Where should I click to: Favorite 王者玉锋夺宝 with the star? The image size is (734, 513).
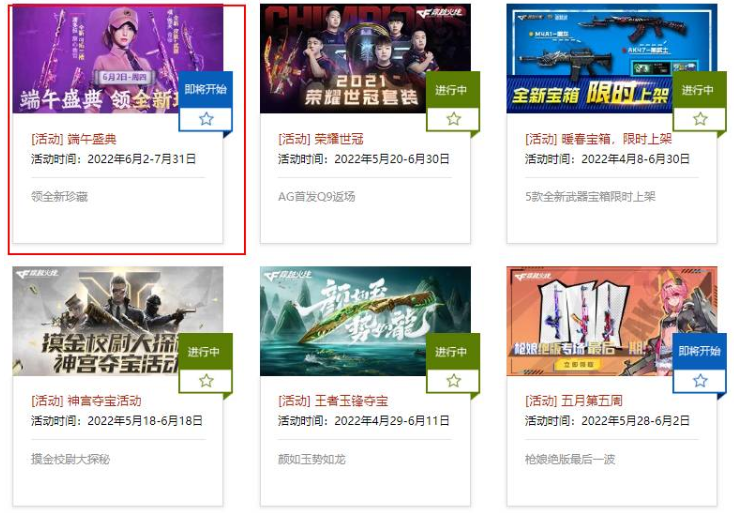(x=453, y=381)
